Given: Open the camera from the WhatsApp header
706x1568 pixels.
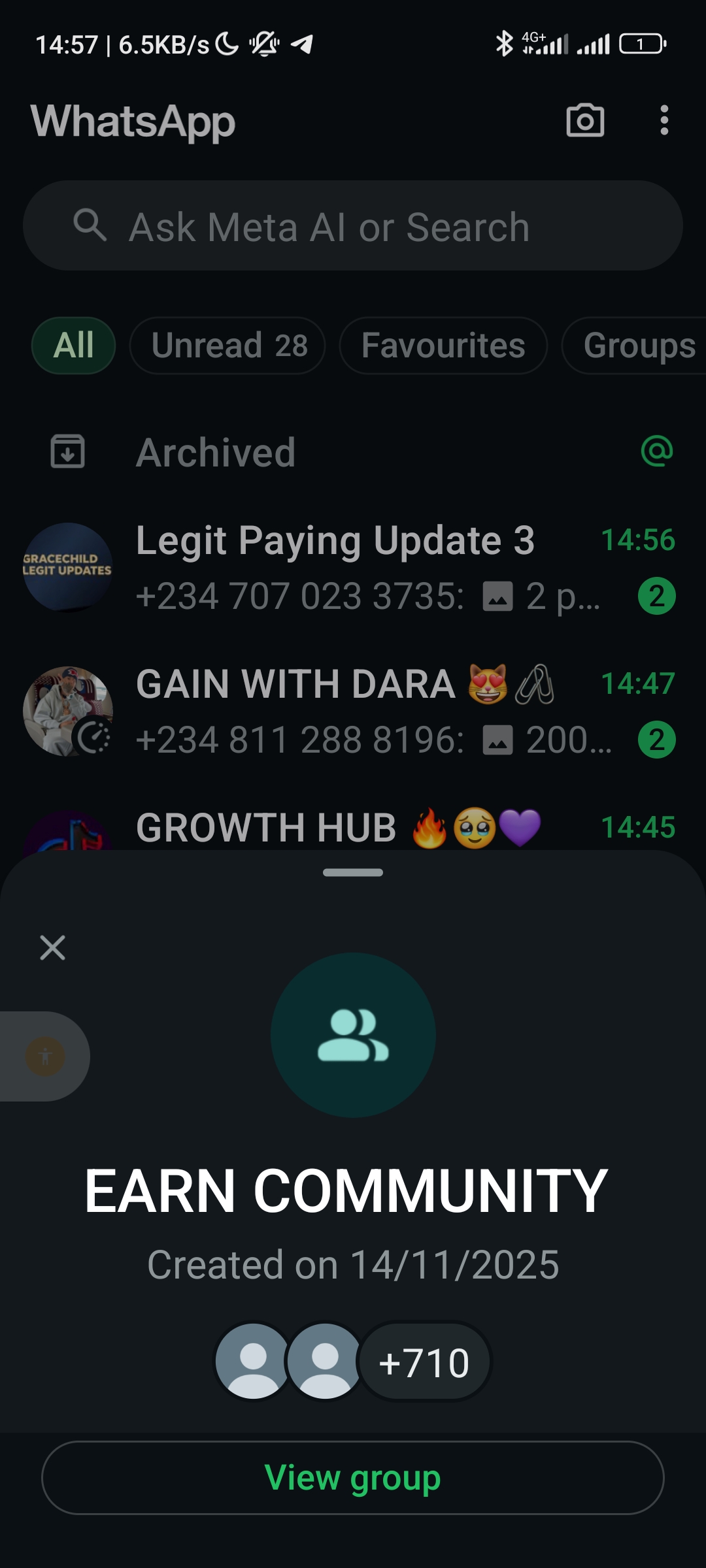Looking at the screenshot, I should [585, 121].
